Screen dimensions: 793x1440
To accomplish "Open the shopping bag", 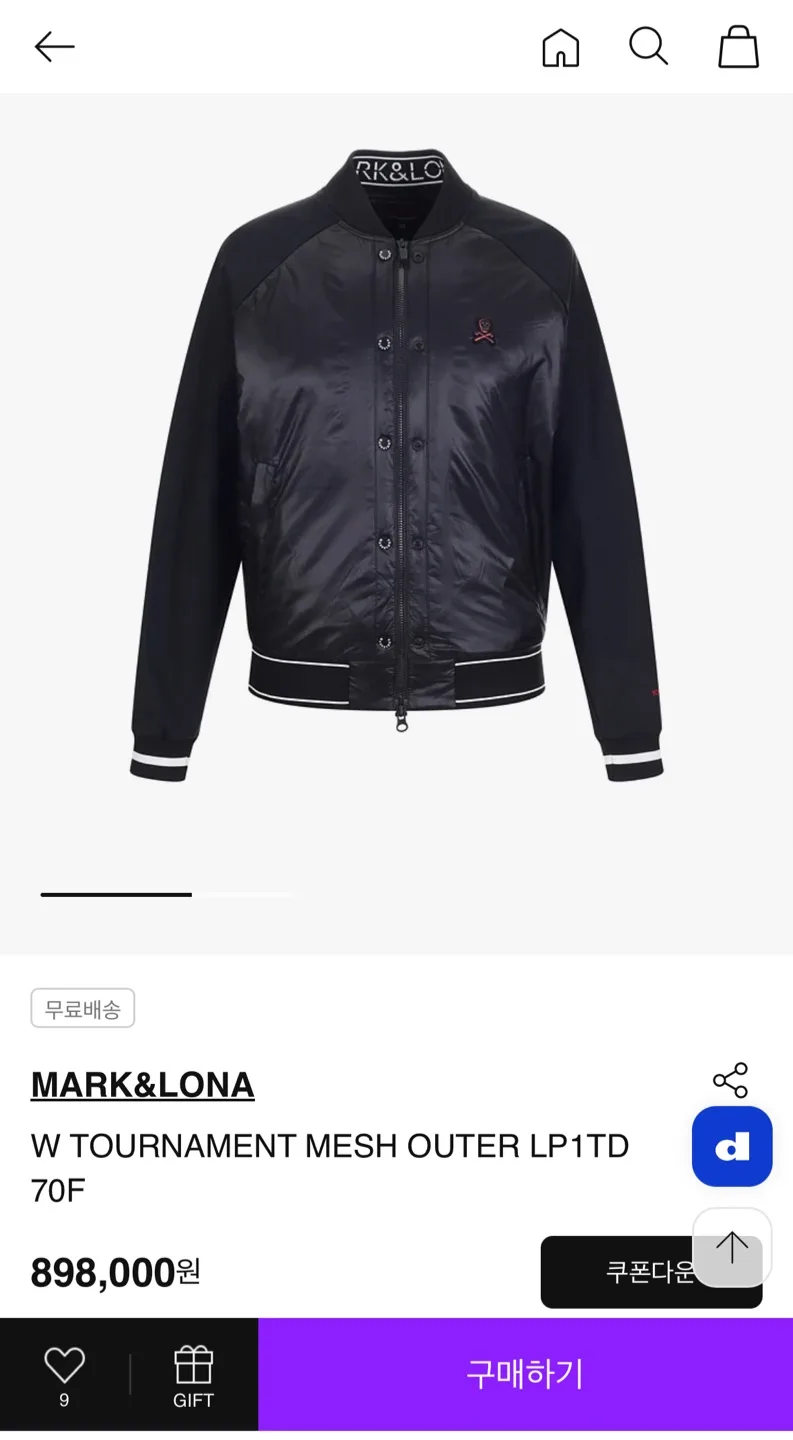I will 738,47.
